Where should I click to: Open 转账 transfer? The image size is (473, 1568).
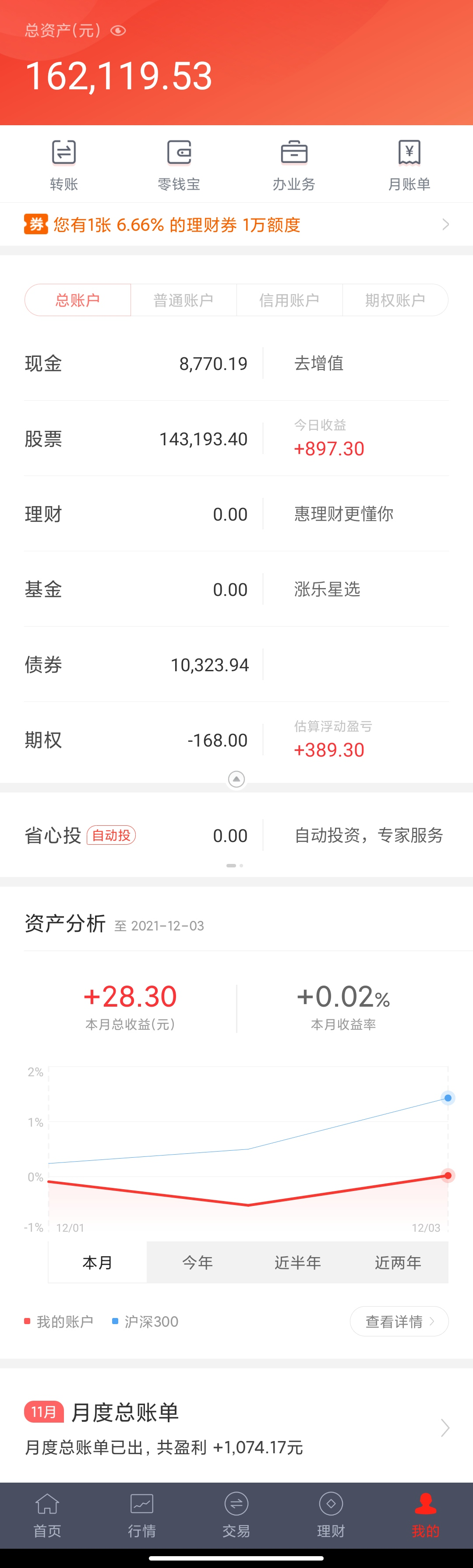point(64,164)
